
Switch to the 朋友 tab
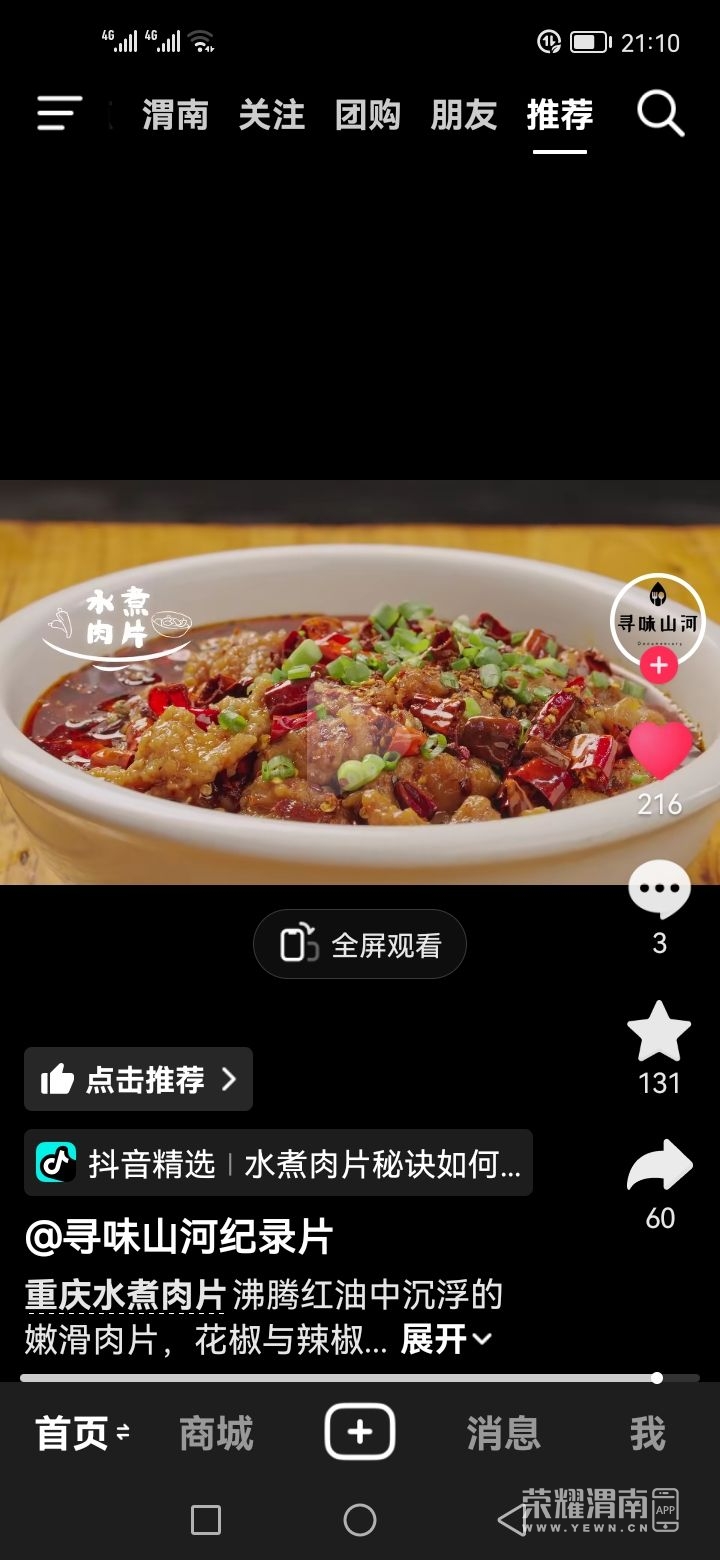click(463, 115)
